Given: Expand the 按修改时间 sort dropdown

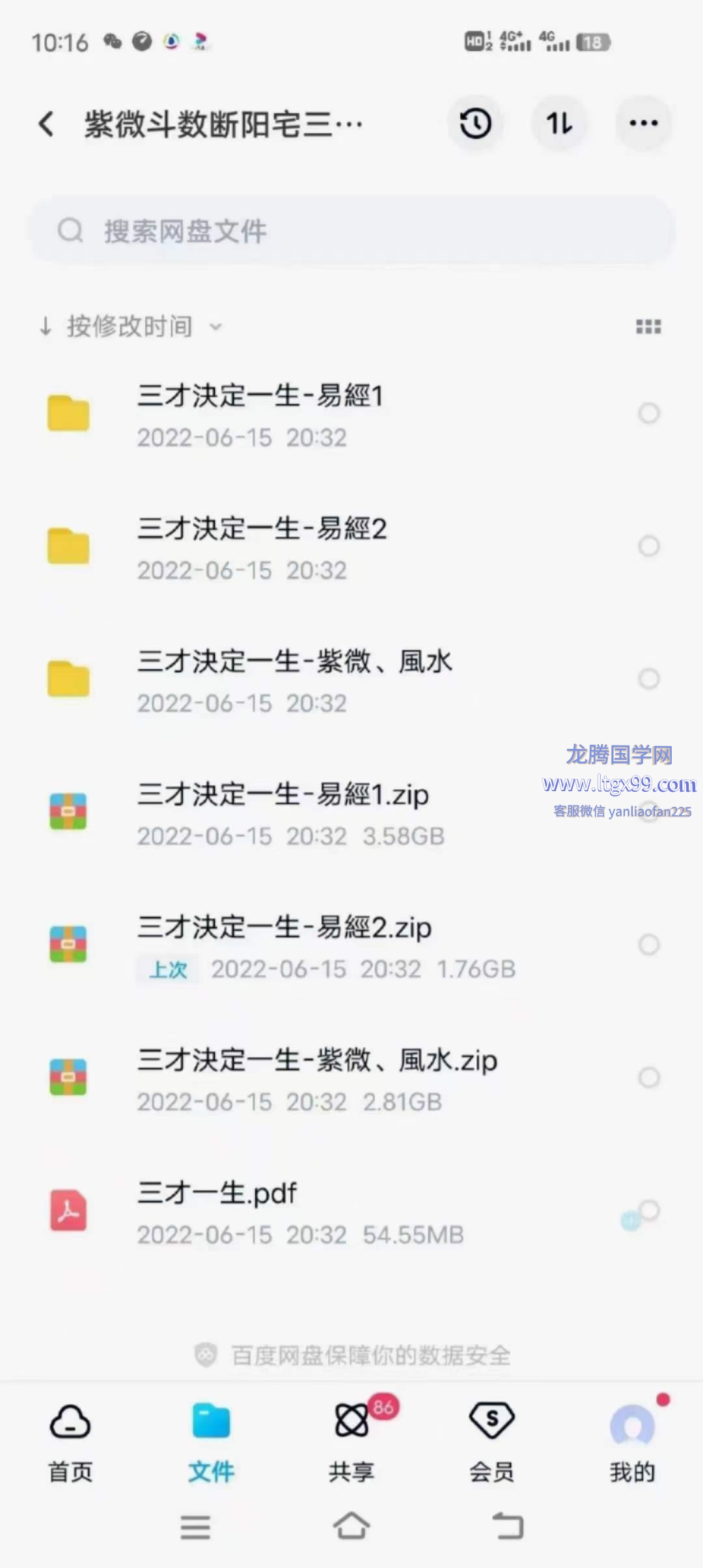Looking at the screenshot, I should [130, 326].
